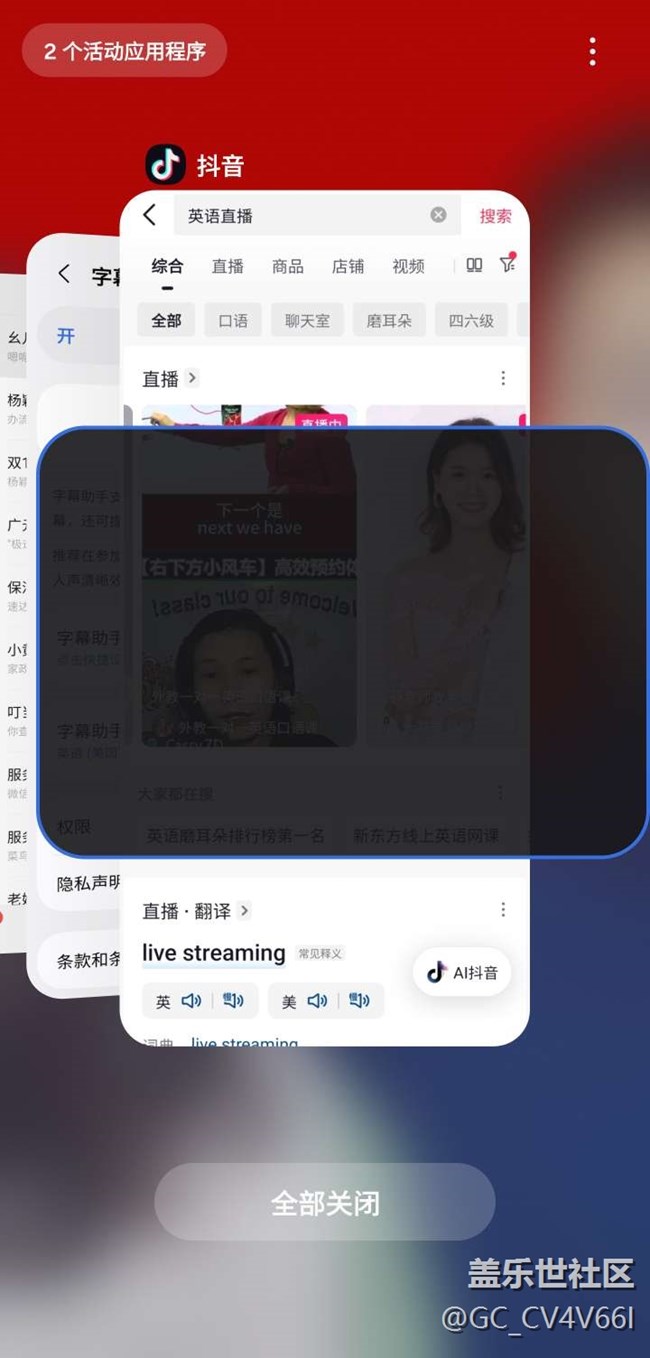
Task: Tap 全部关闭 to close all apps
Action: coord(324,1201)
